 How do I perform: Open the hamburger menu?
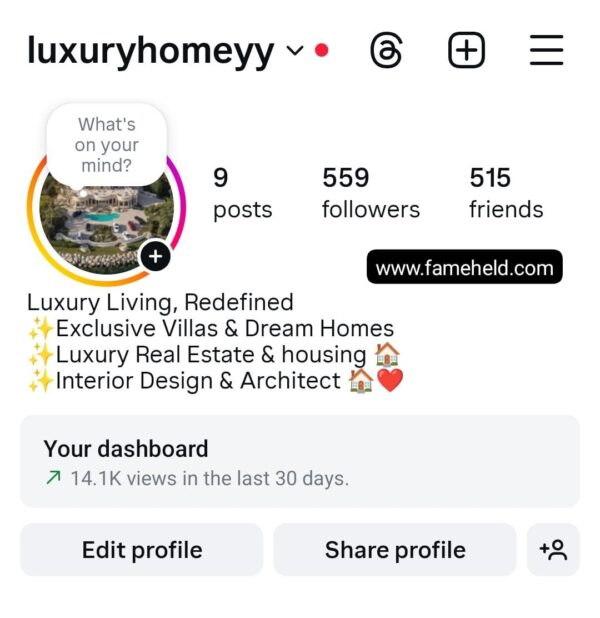click(x=546, y=50)
